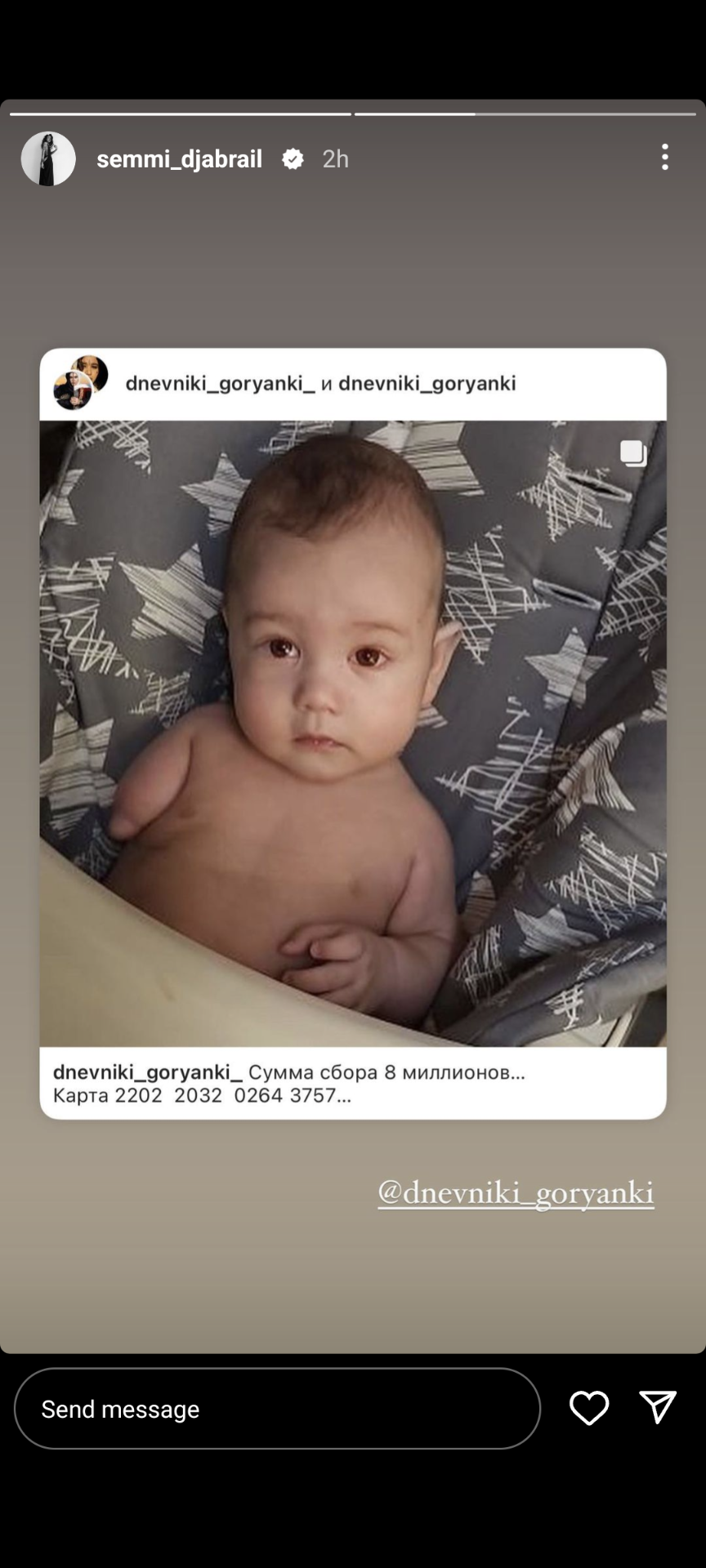Like this story with the heart
The height and width of the screenshot is (1568, 706).
589,1408
